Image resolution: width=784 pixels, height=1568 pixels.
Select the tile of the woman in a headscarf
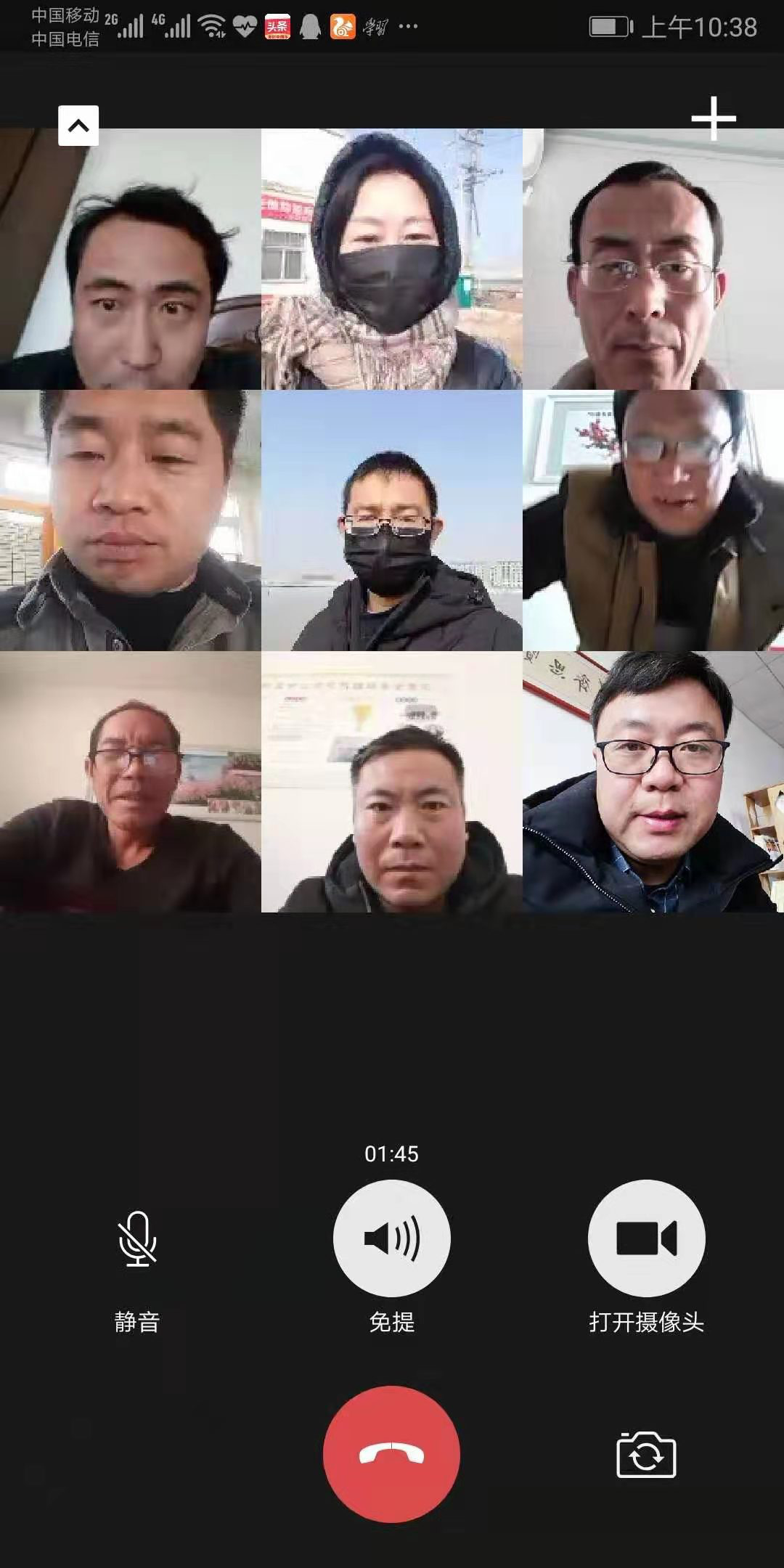click(392, 259)
